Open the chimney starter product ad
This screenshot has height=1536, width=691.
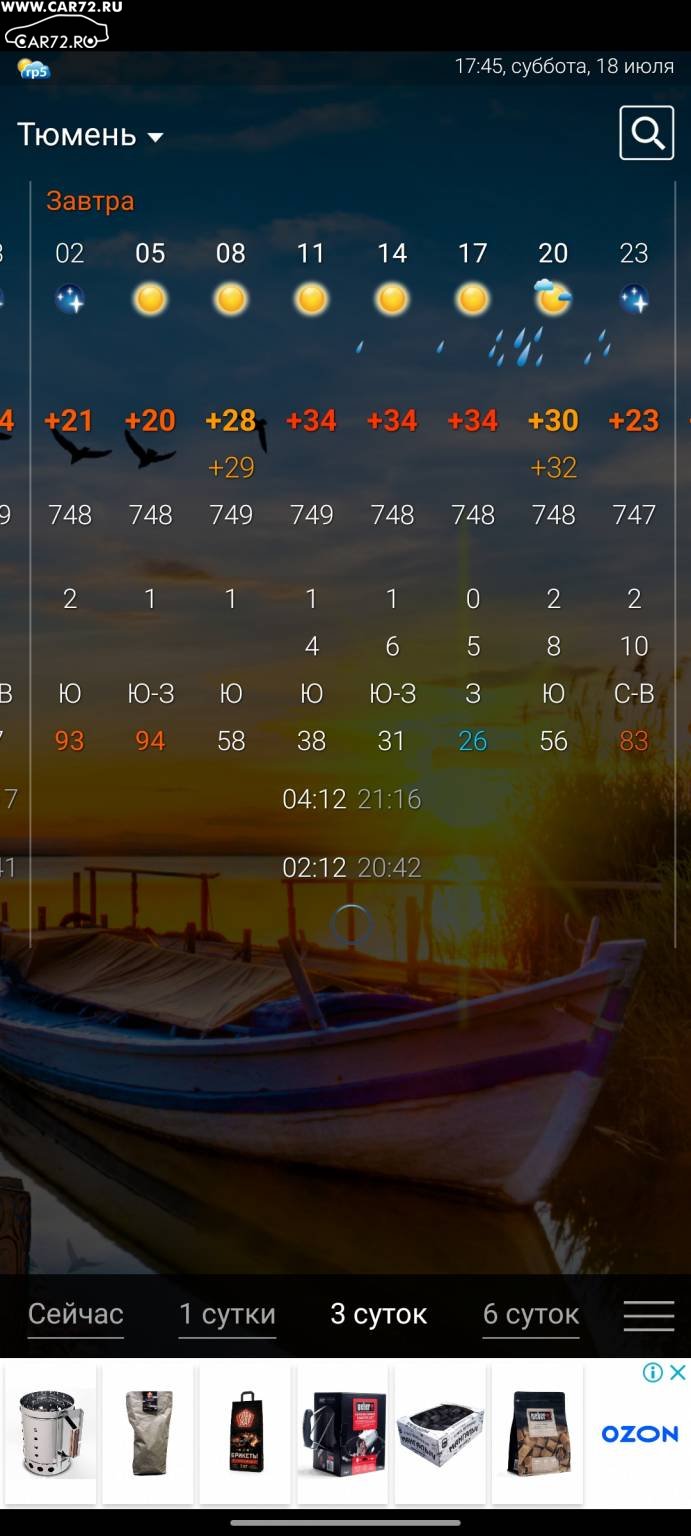coord(50,1433)
